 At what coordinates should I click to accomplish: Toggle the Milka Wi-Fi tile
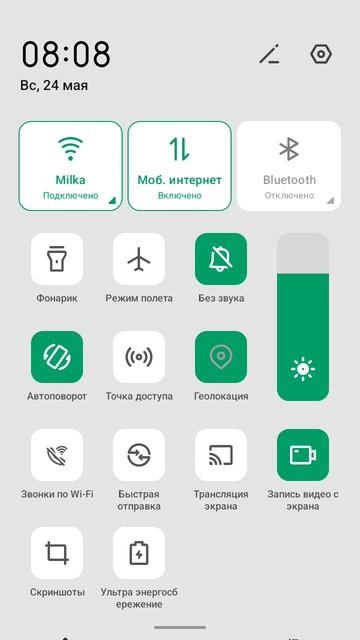(70, 166)
